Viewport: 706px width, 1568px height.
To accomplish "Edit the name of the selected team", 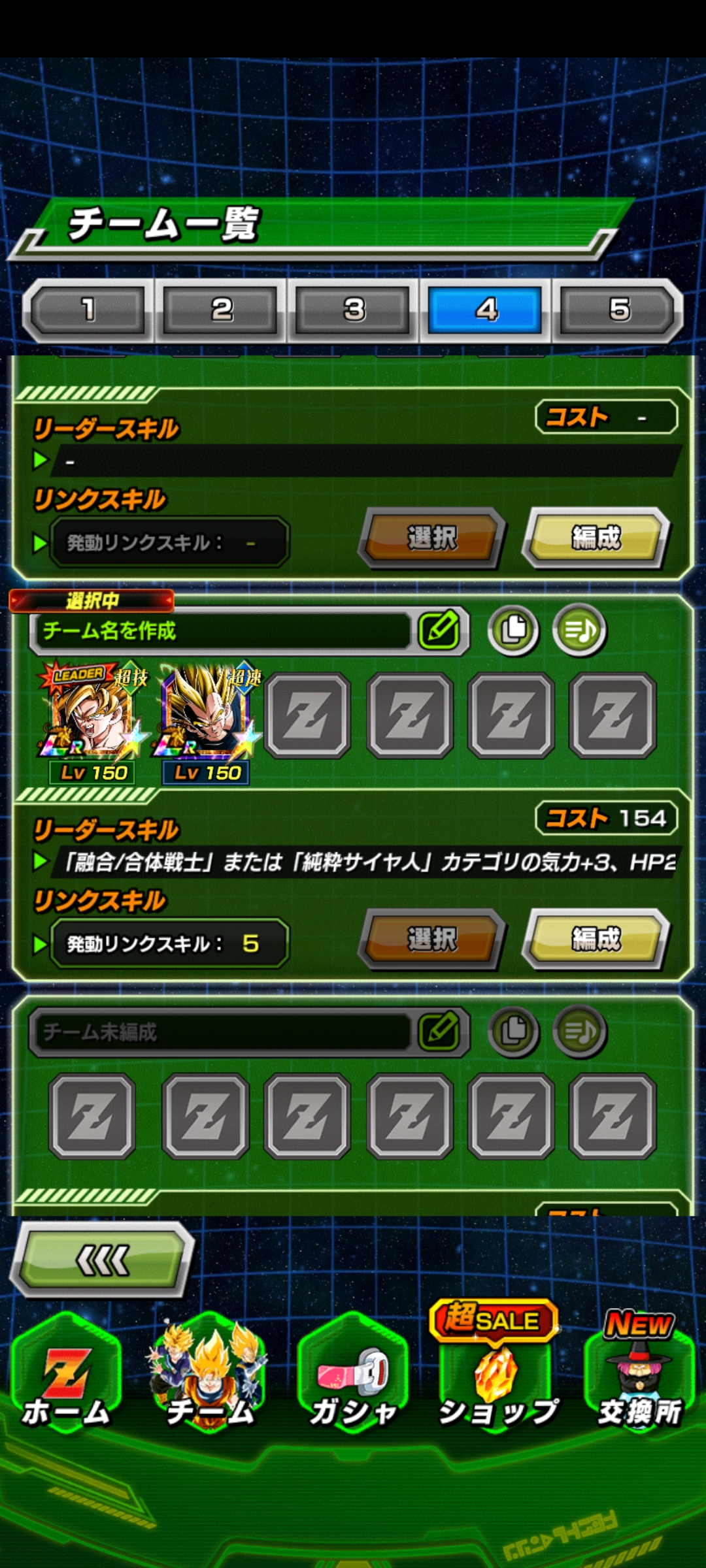I will [439, 630].
